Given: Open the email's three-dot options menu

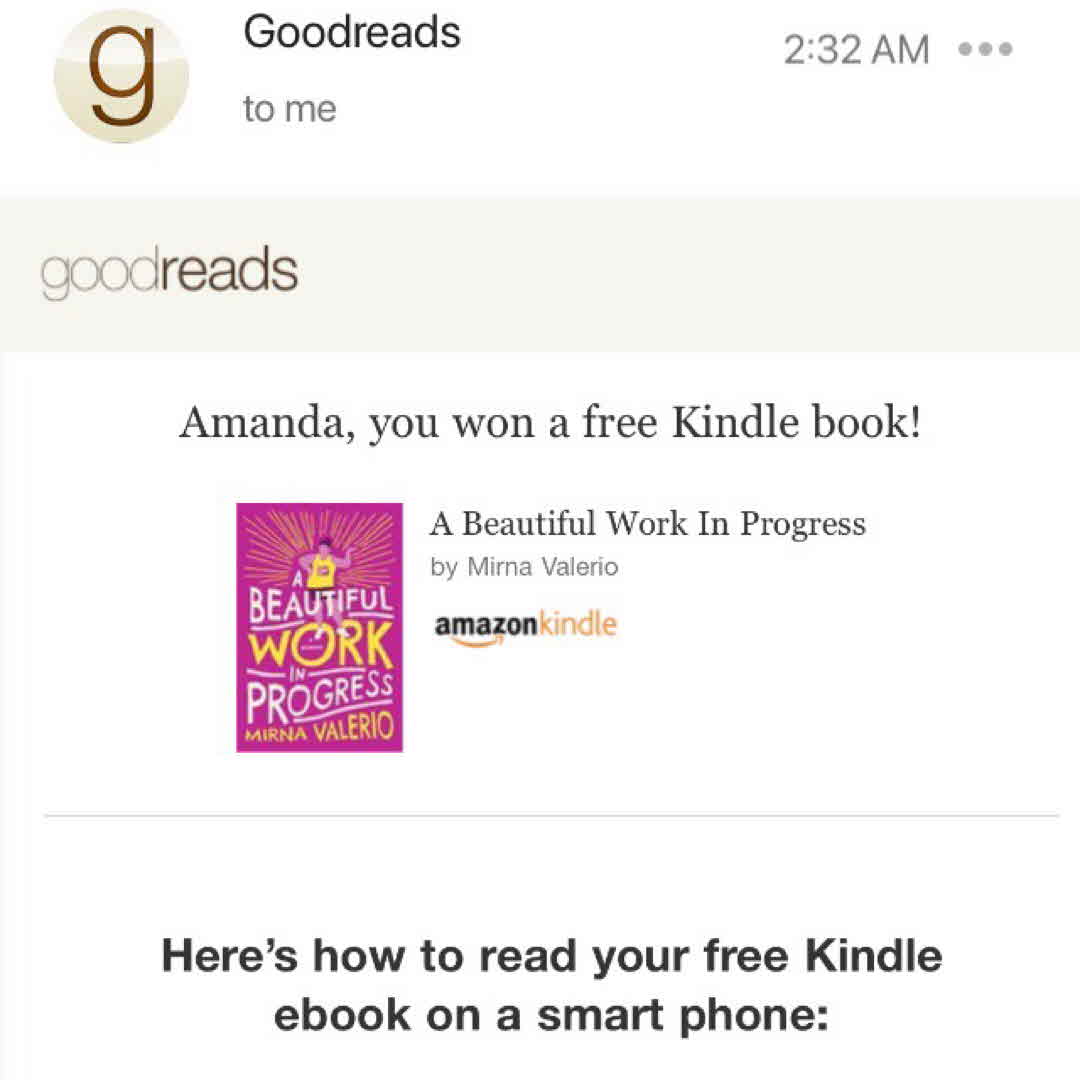Looking at the screenshot, I should [985, 48].
